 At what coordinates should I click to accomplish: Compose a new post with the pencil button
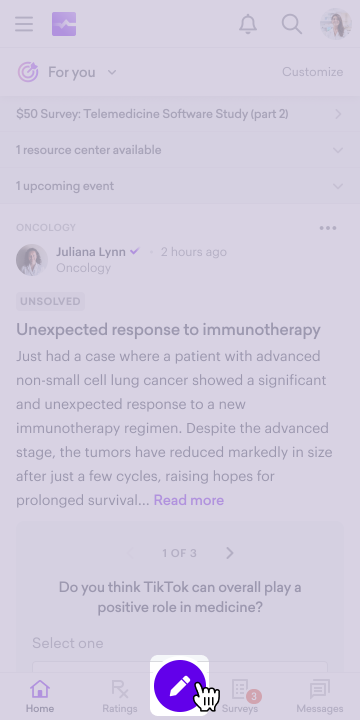point(180,686)
